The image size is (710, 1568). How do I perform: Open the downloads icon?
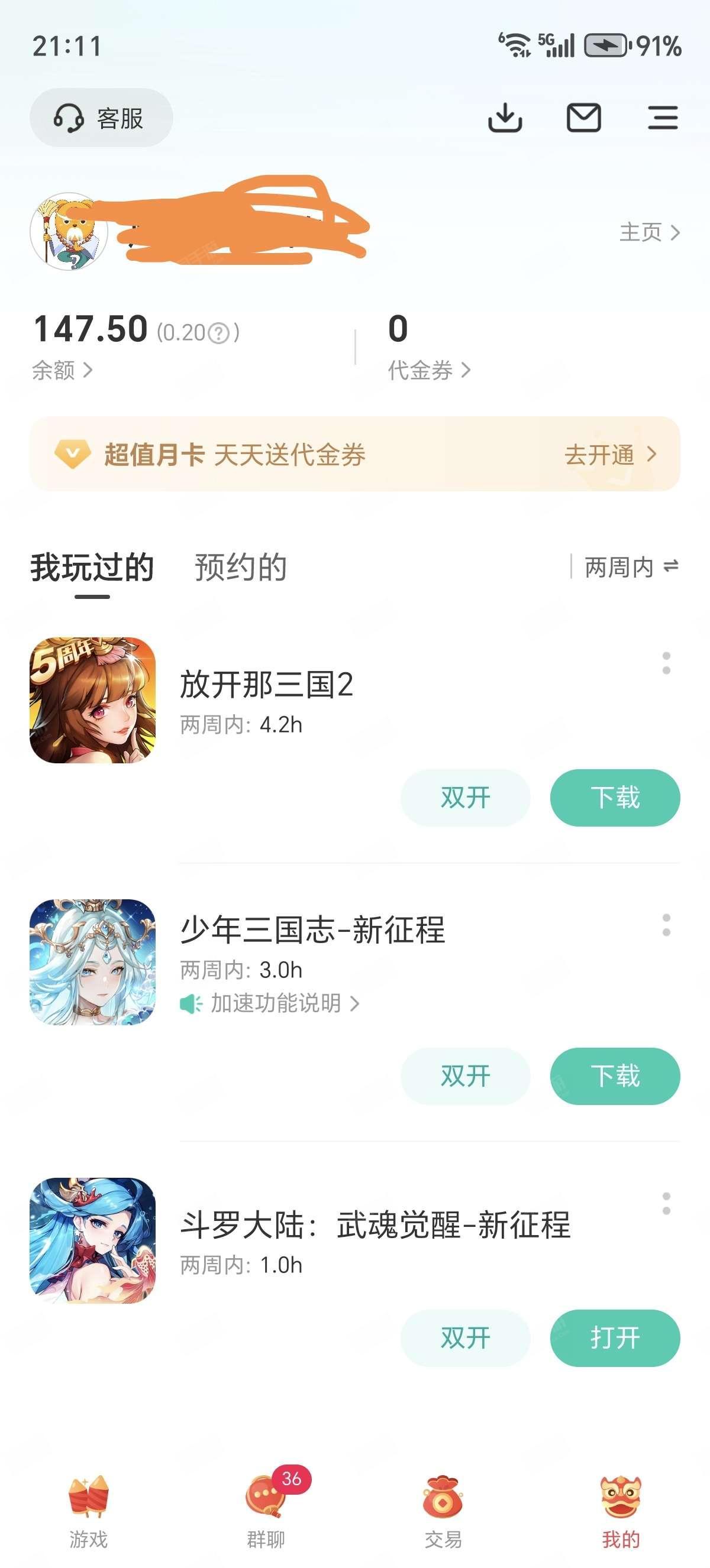click(x=505, y=118)
